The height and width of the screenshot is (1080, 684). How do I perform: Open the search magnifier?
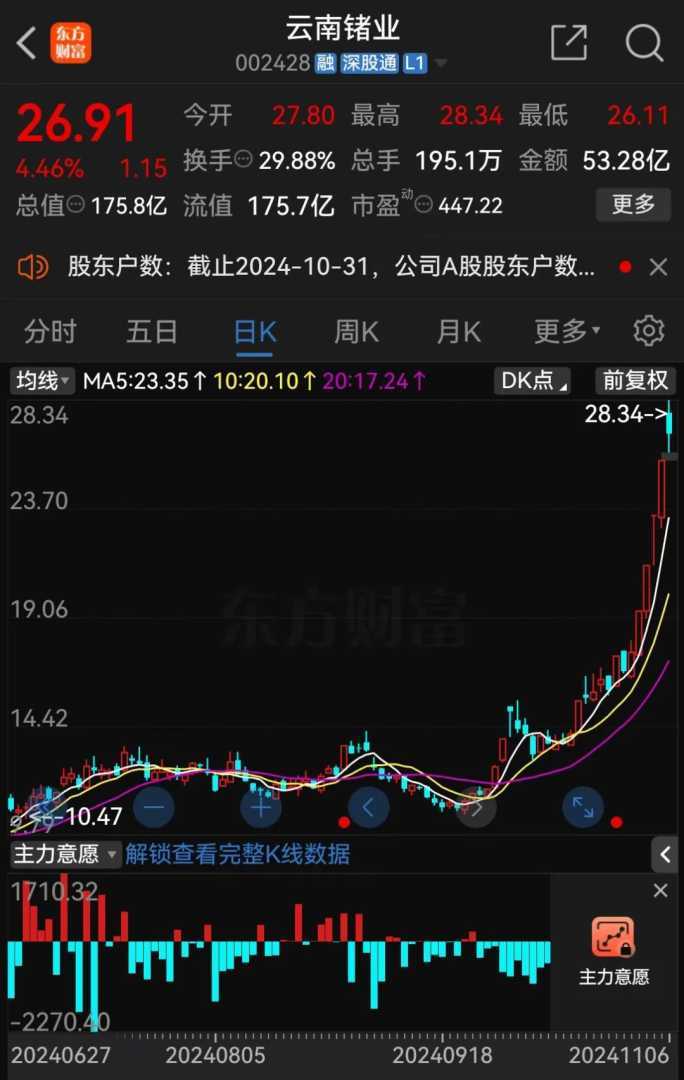click(644, 43)
